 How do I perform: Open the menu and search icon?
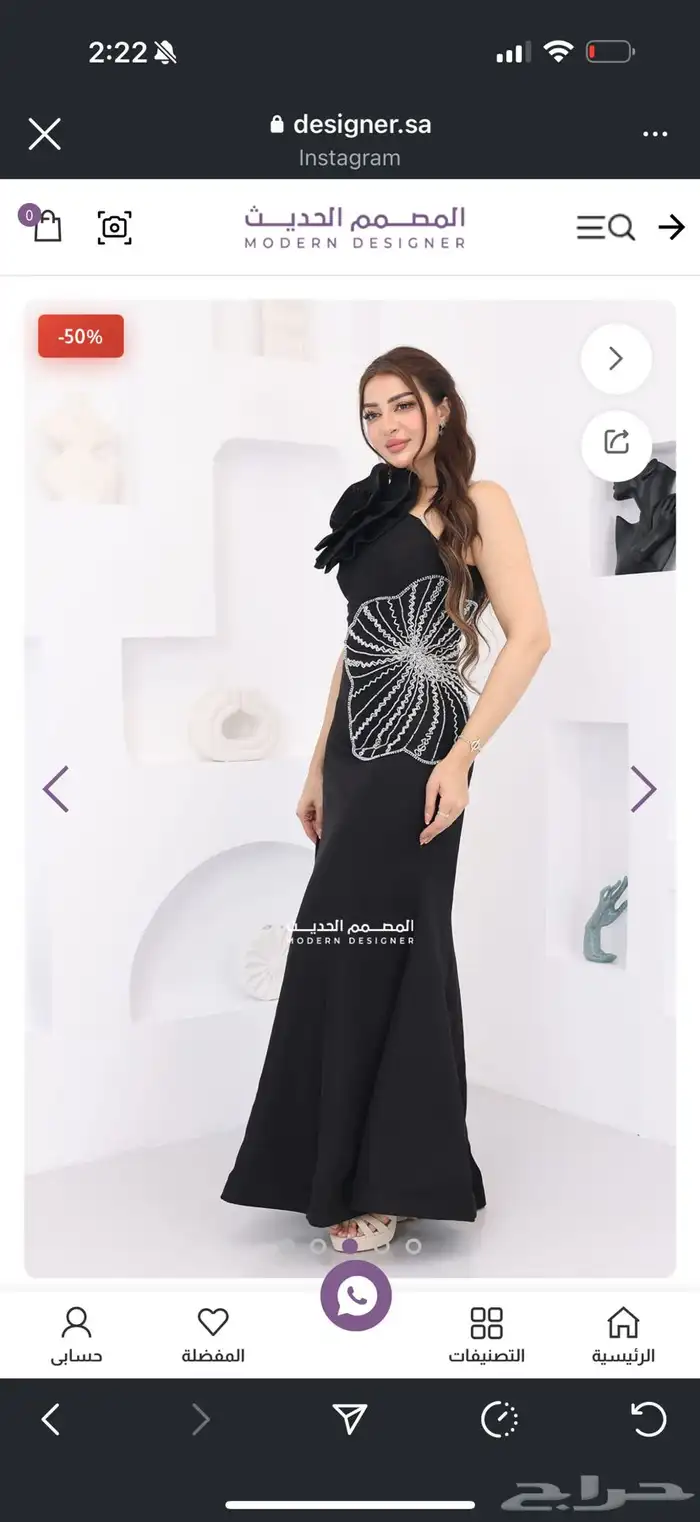[x=606, y=228]
